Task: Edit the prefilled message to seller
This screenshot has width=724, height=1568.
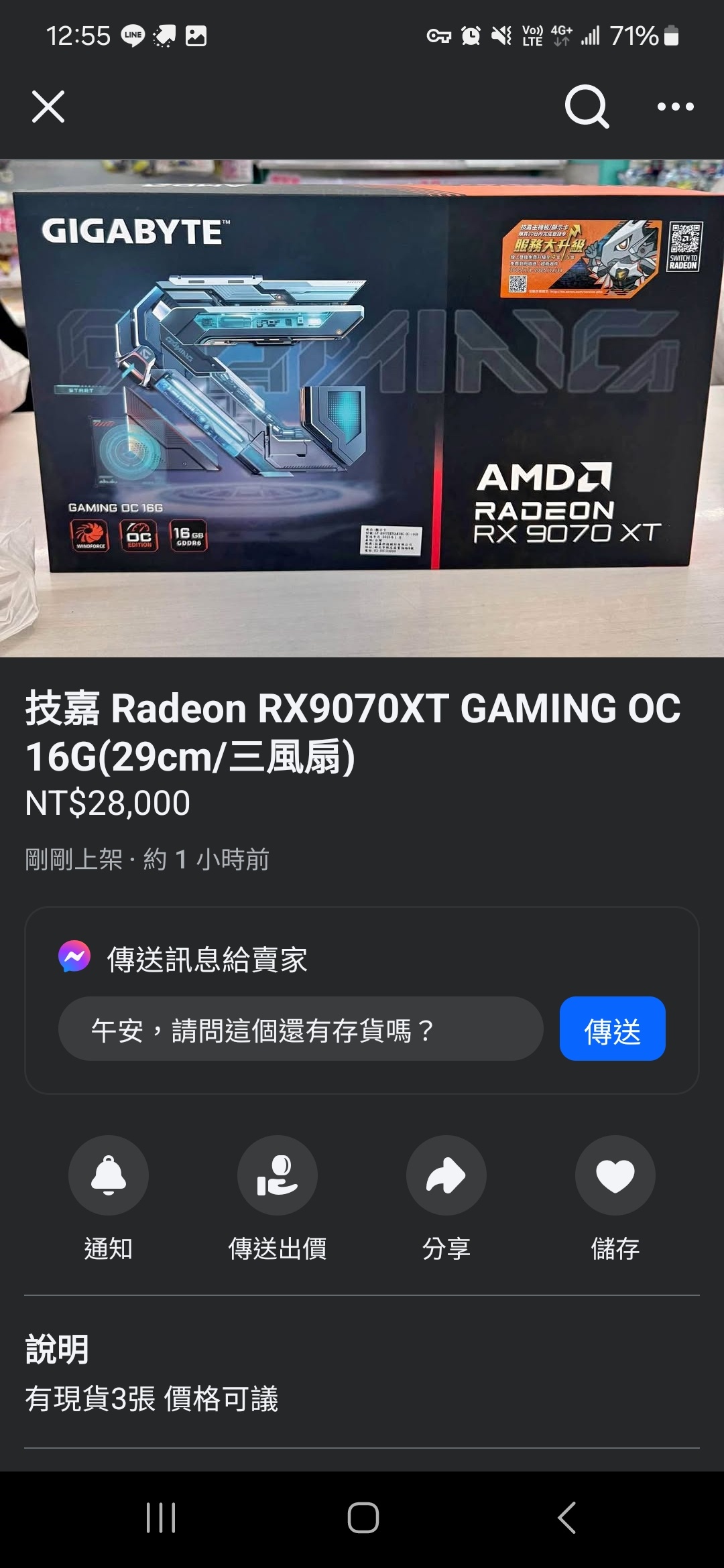Action: click(x=300, y=1029)
